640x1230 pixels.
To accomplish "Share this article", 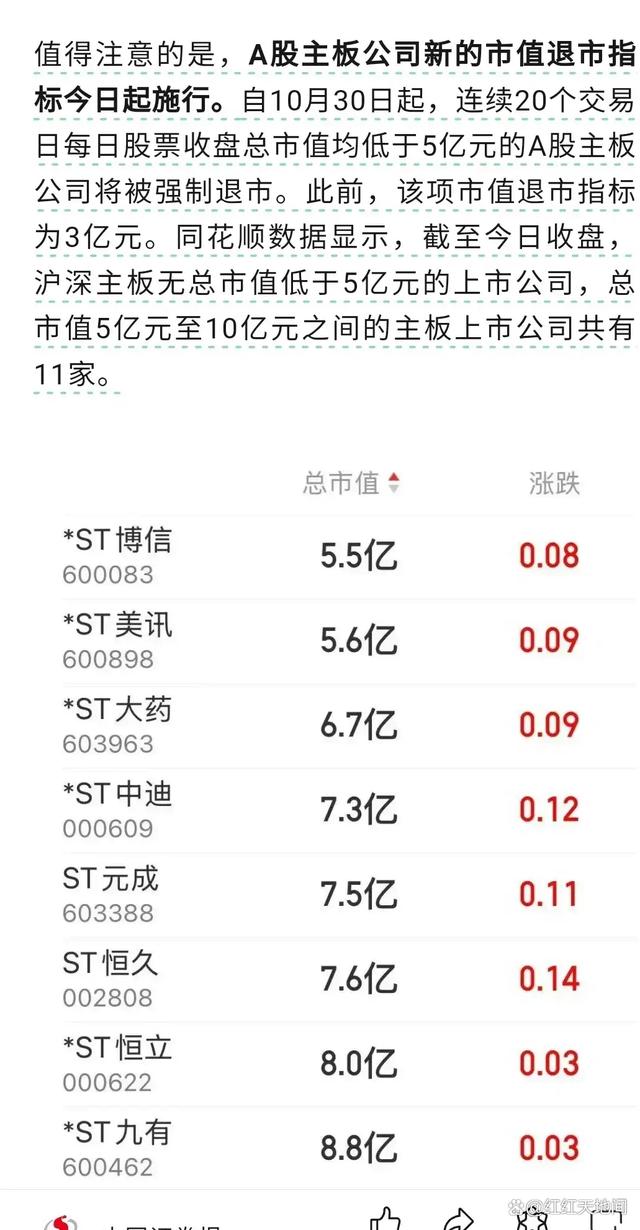I will pos(459,1220).
